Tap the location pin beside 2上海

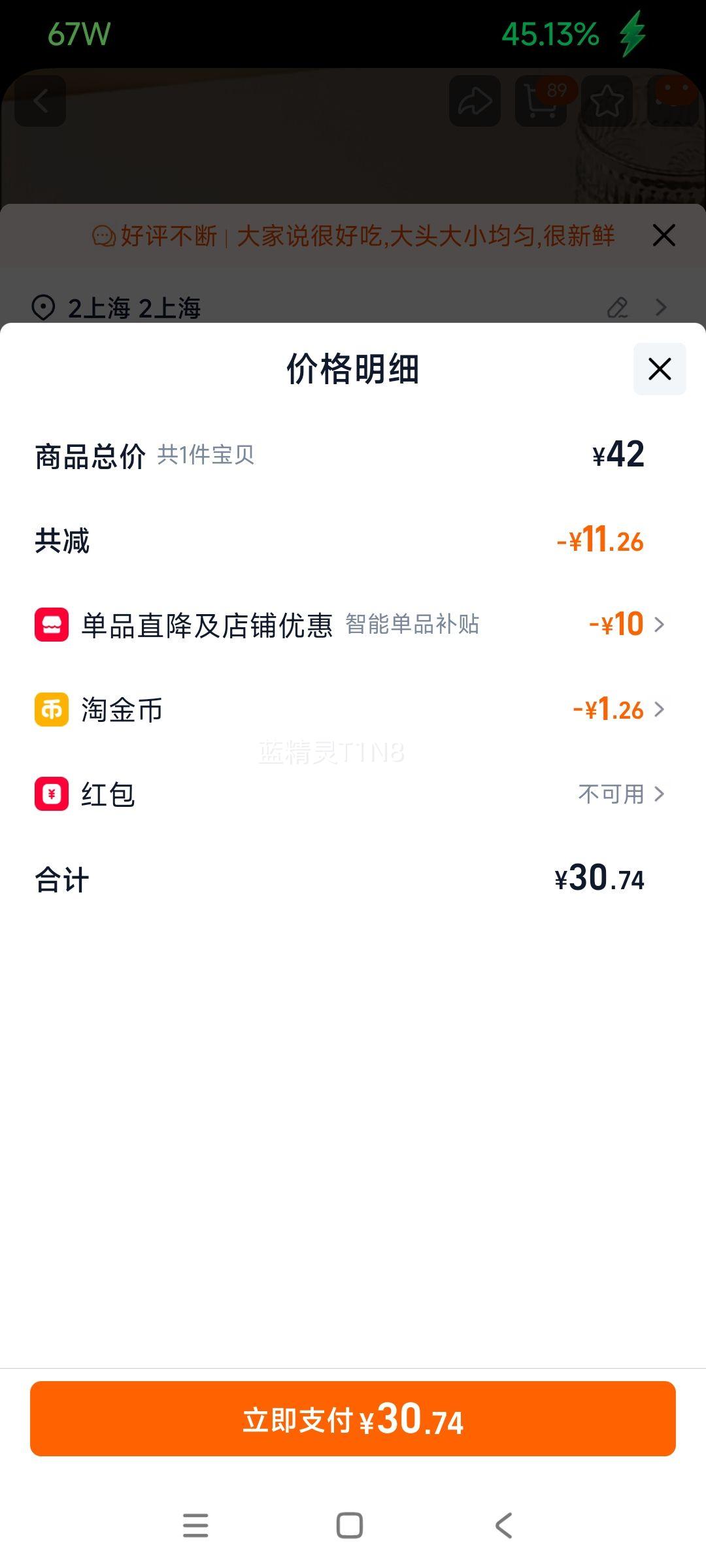point(43,307)
